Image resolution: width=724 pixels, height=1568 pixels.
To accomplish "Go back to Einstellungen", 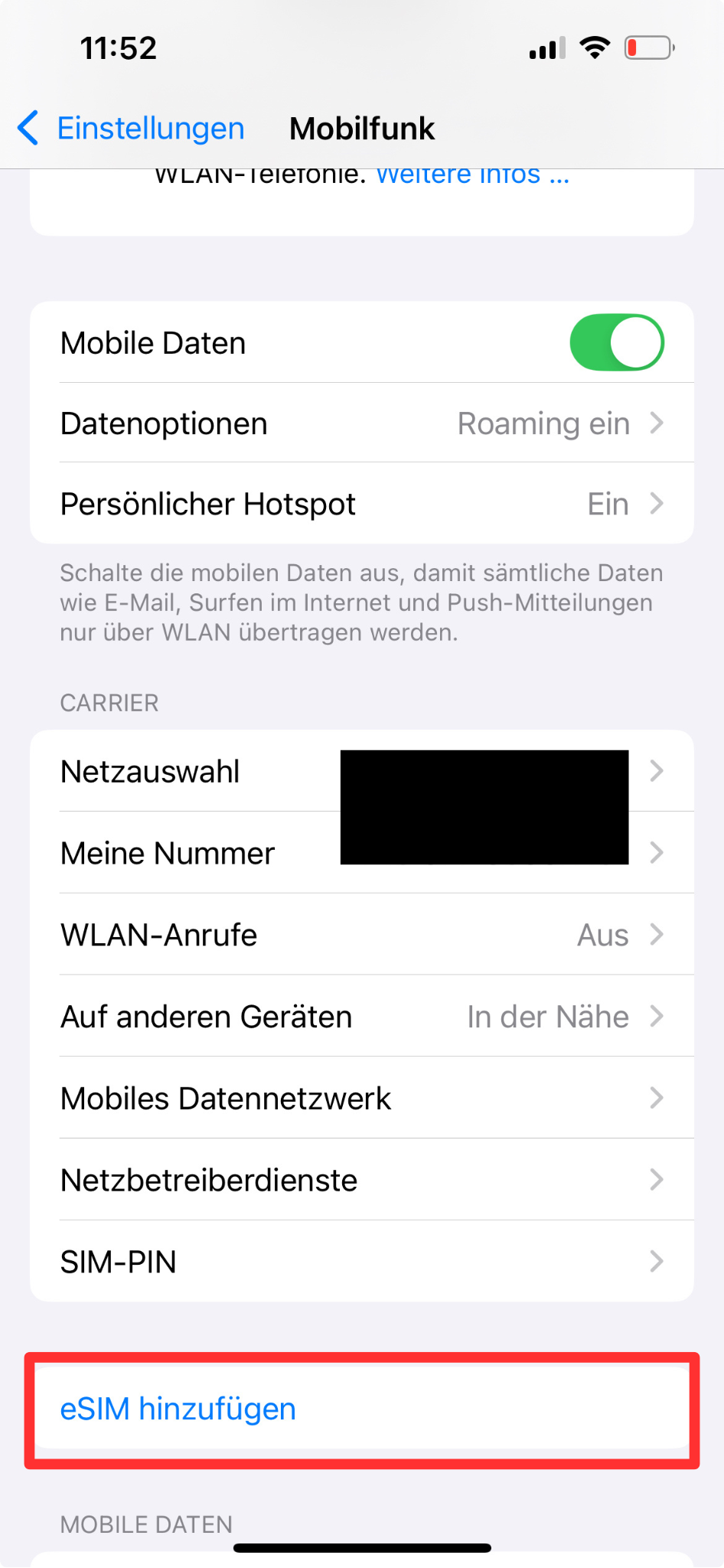I will tap(131, 128).
